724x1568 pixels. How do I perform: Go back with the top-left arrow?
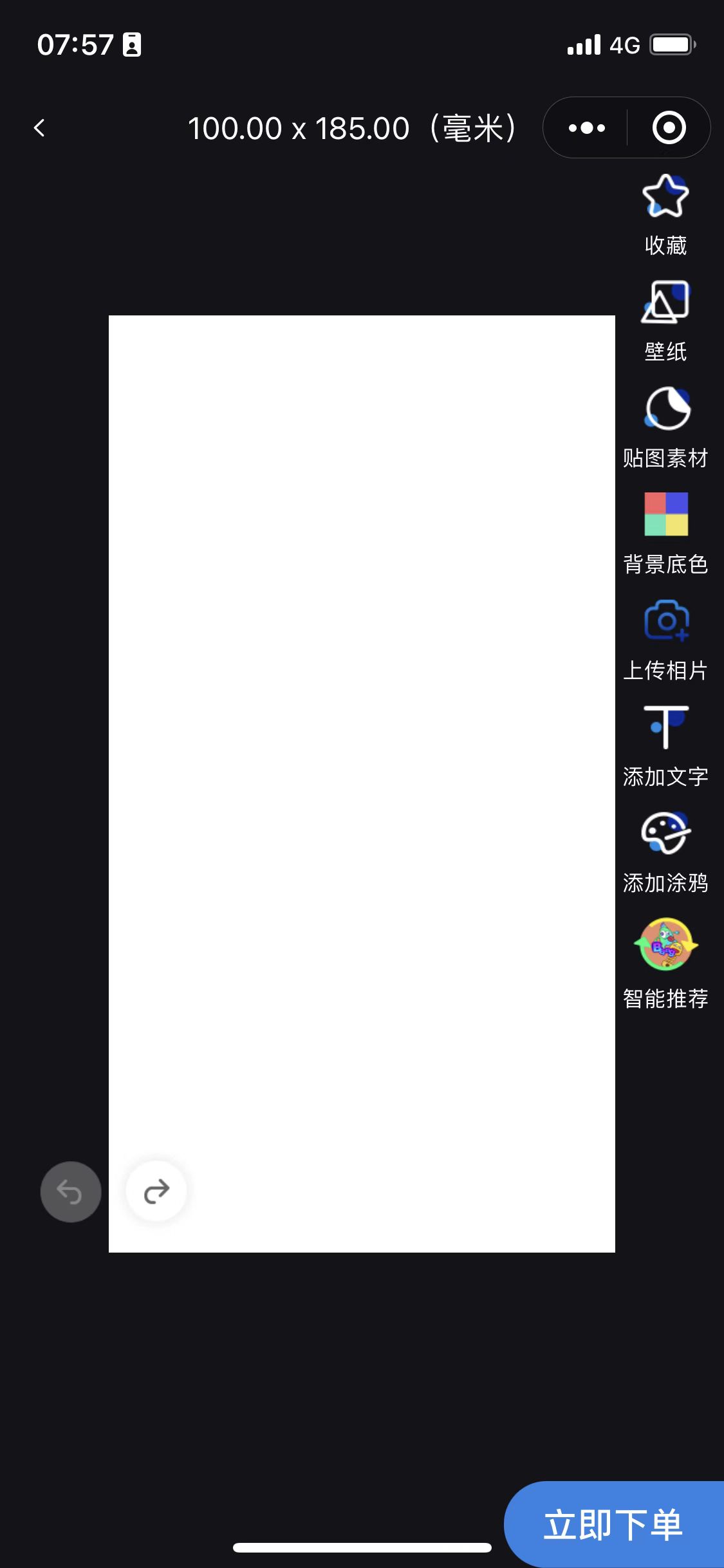click(40, 128)
